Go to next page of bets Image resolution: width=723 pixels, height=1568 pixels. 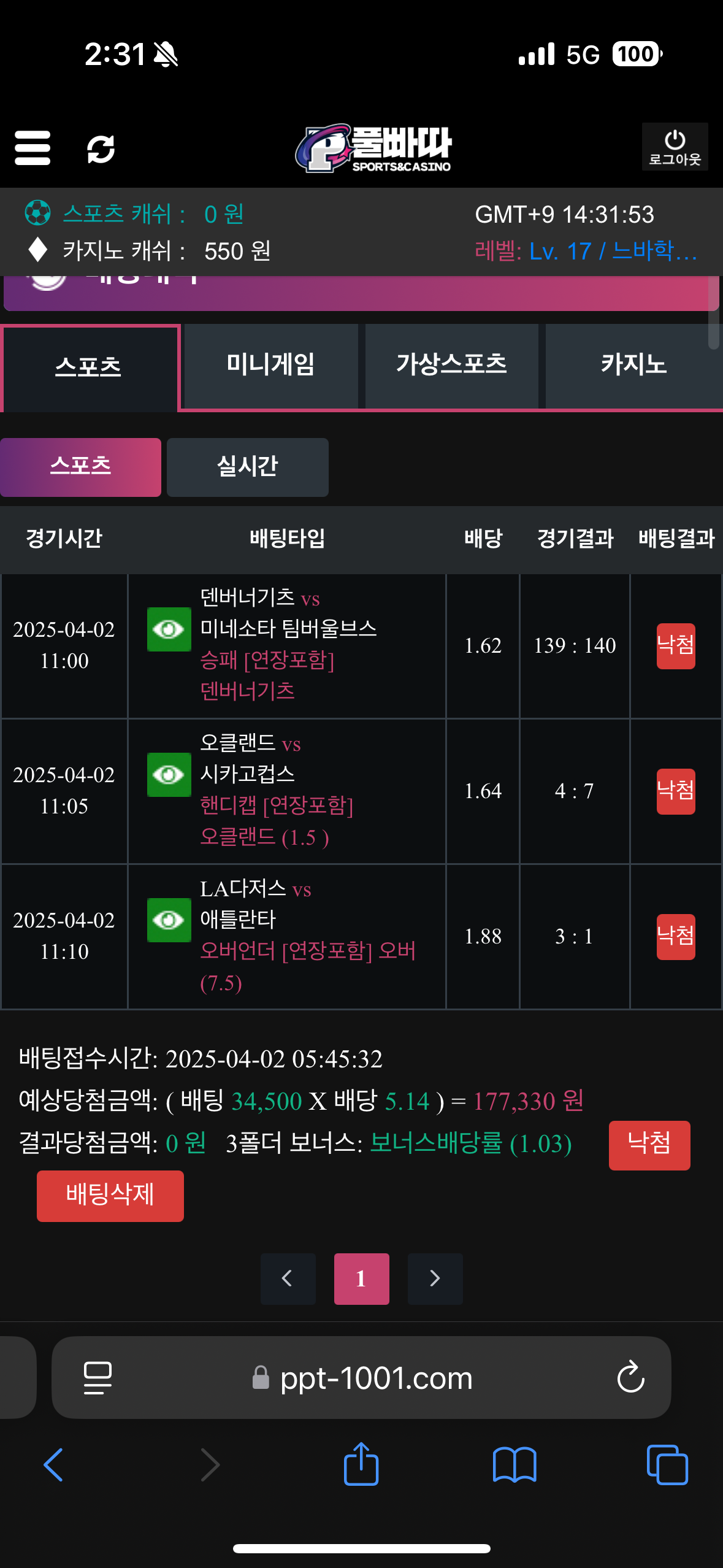coord(435,1278)
